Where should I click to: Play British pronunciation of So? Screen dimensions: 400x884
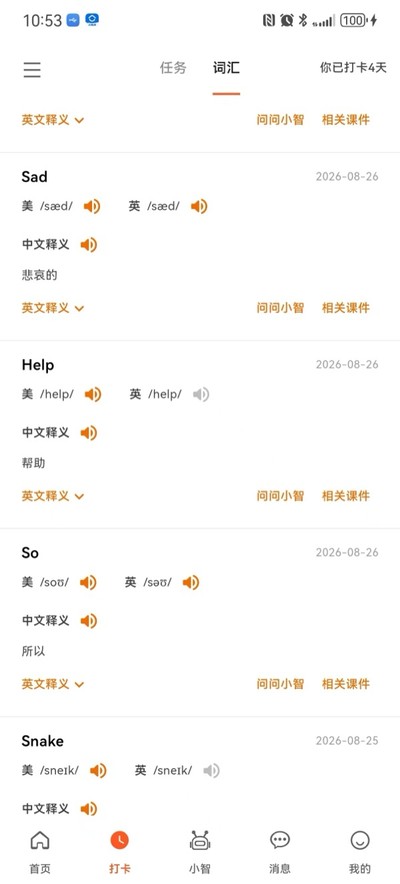pos(191,582)
